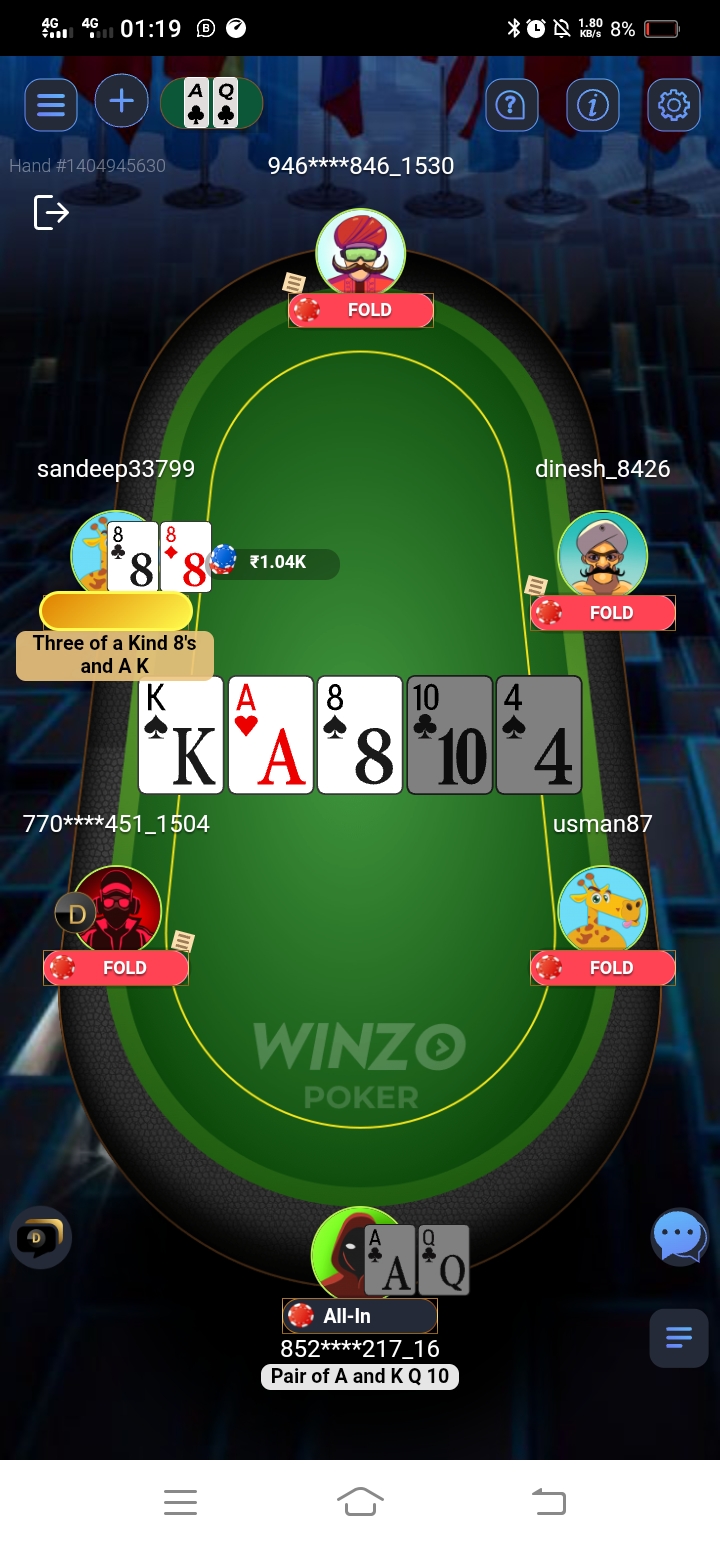Go to the phone's home screen

[360, 1501]
